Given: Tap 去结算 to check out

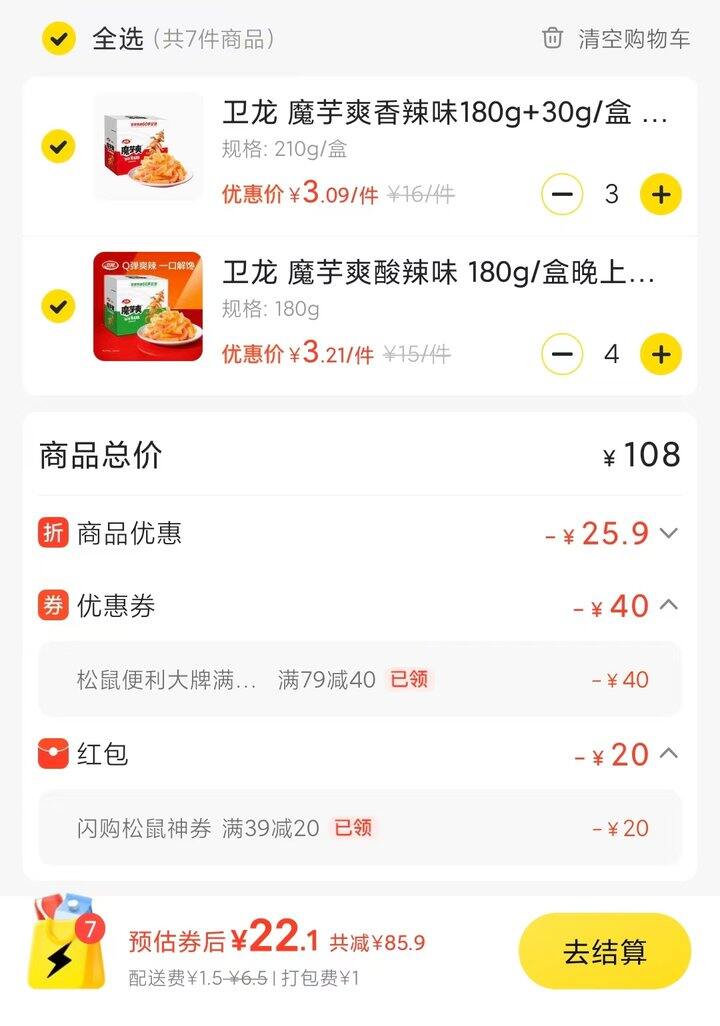Looking at the screenshot, I should tap(604, 952).
